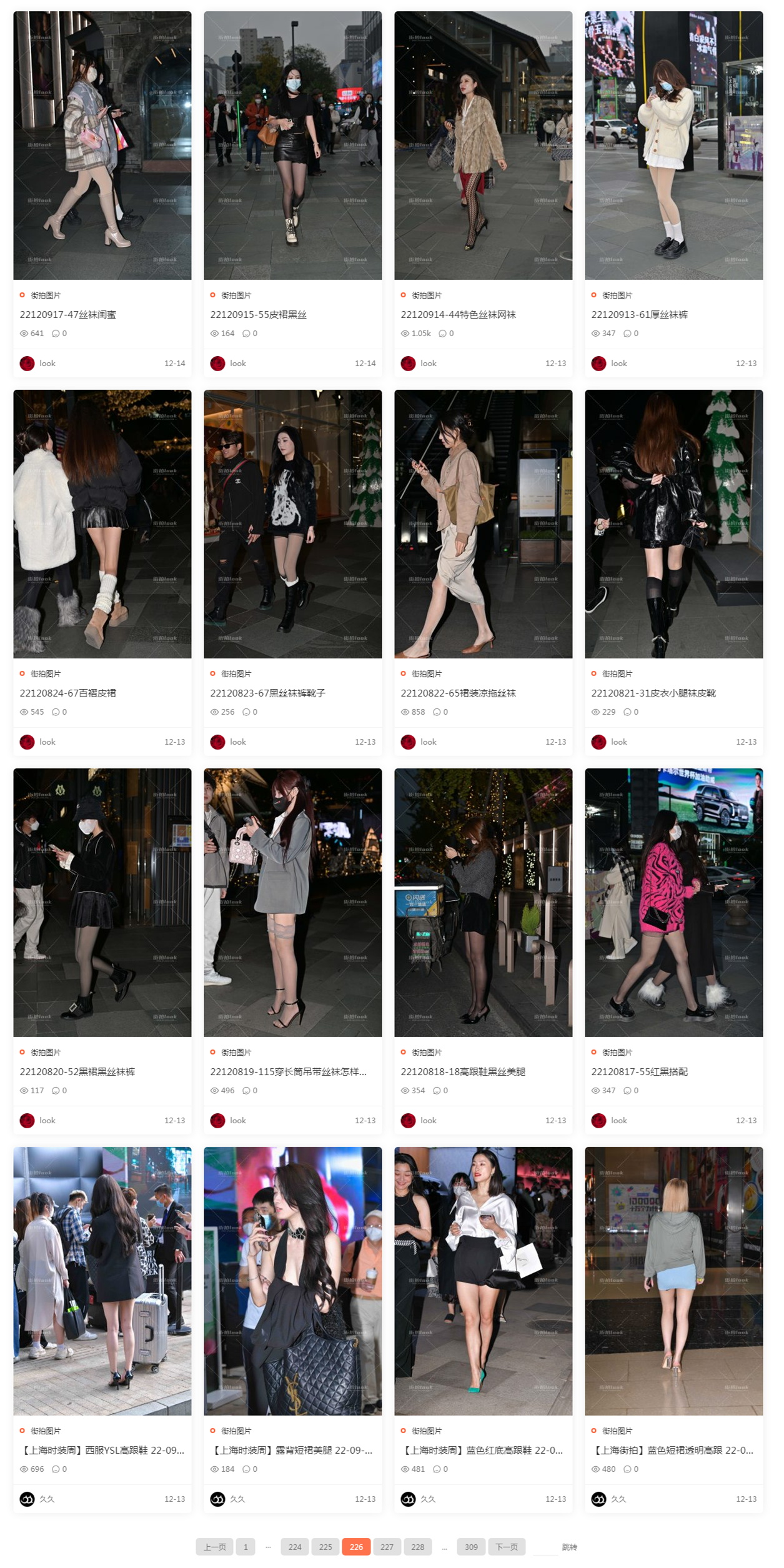Open post 22120824-67百褶皮裙
The height and width of the screenshot is (1568, 784).
coord(67,693)
